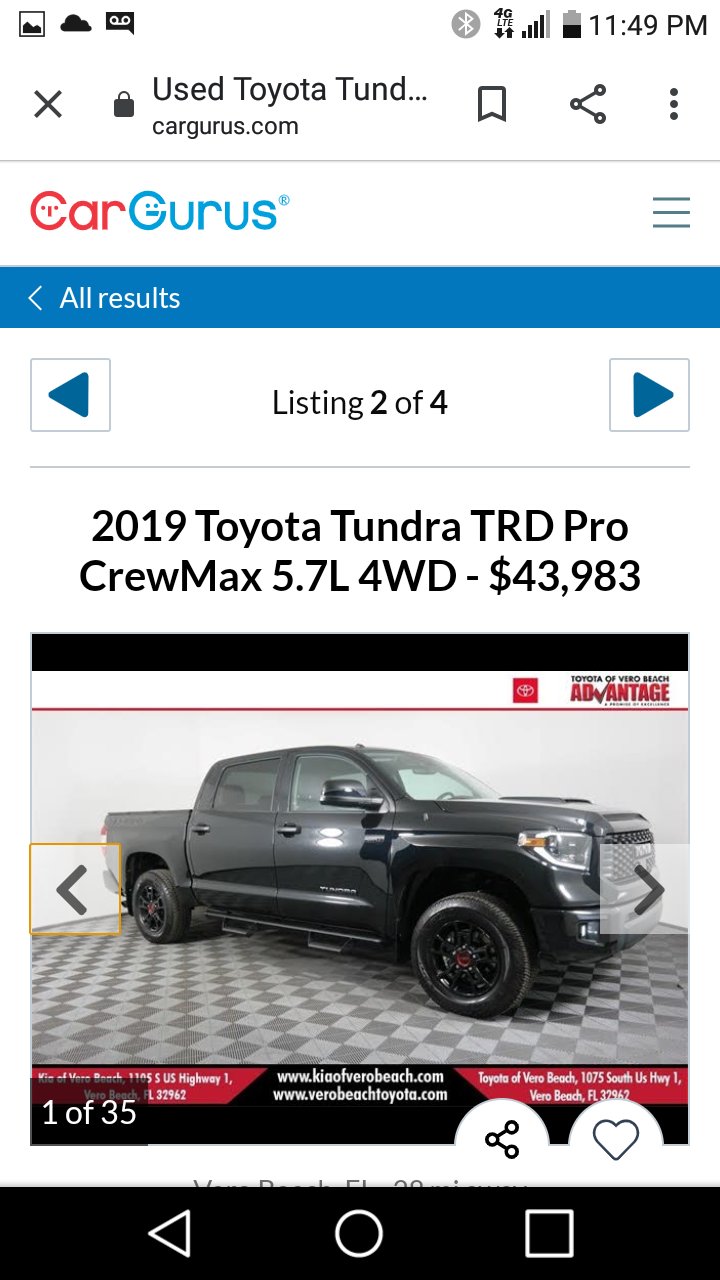The height and width of the screenshot is (1280, 720).
Task: Share this Tundra listing
Action: 502,1139
